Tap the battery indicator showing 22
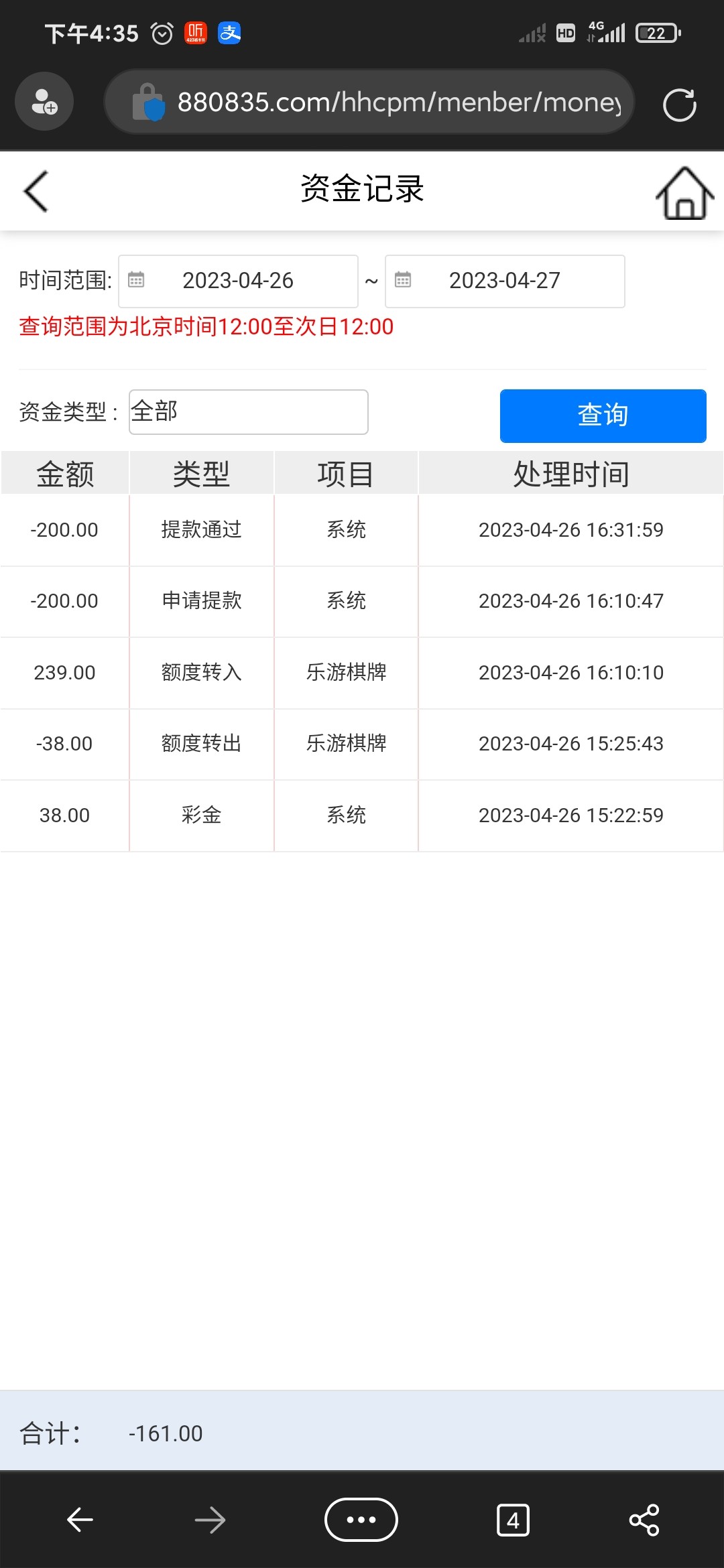 (655, 33)
